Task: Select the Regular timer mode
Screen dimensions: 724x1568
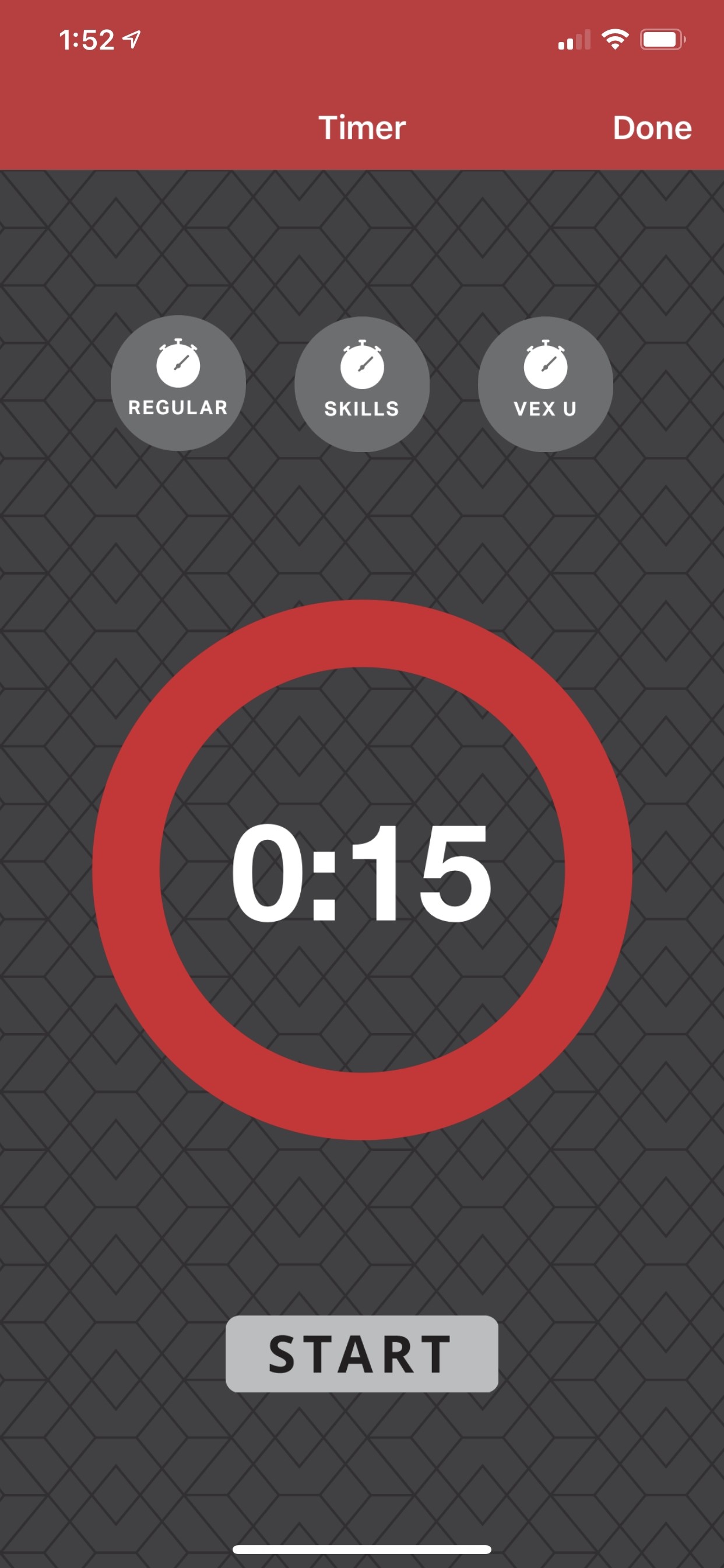Action: [178, 383]
